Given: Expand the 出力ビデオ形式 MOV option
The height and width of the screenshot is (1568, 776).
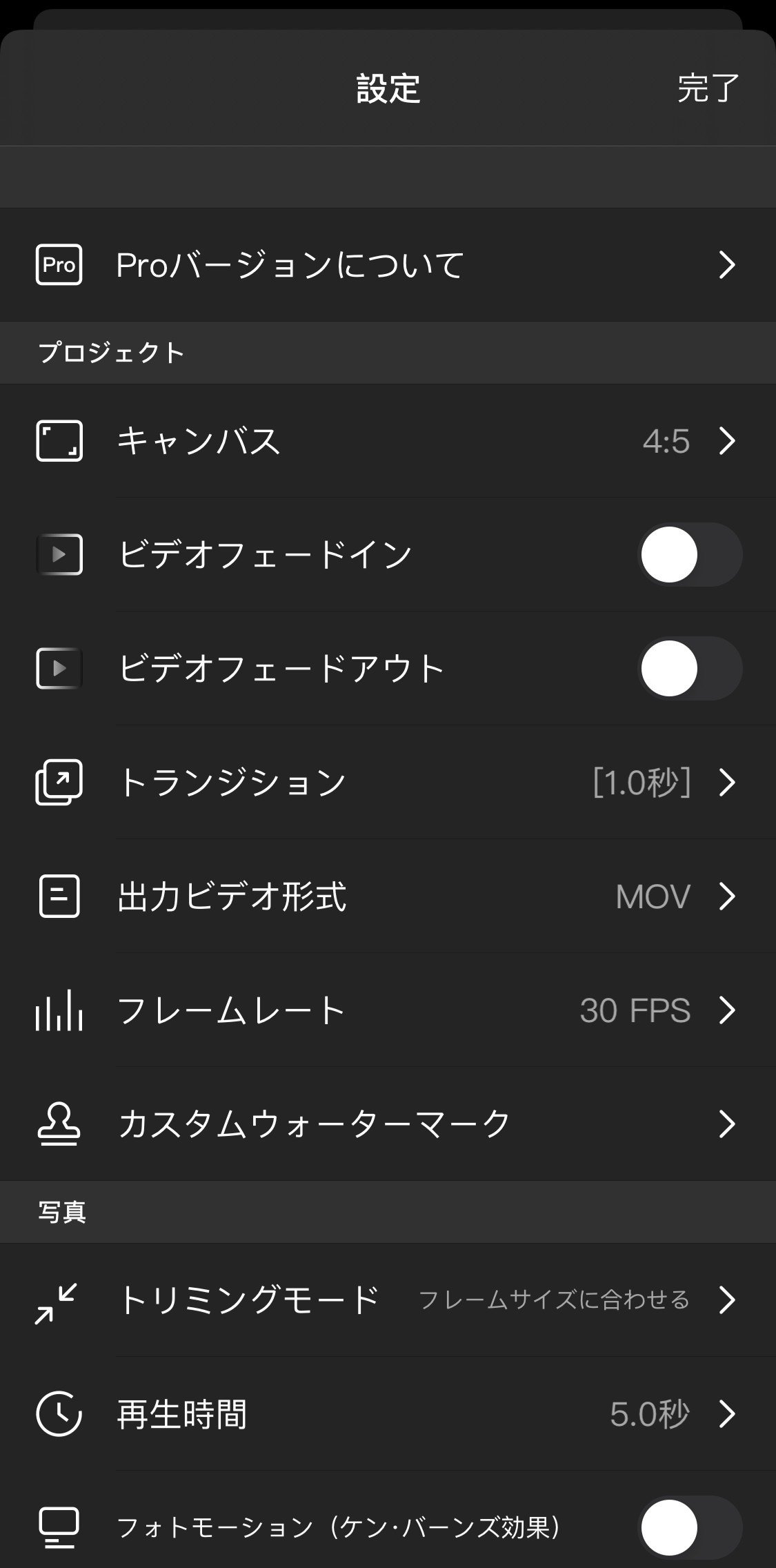Looking at the screenshot, I should (388, 896).
